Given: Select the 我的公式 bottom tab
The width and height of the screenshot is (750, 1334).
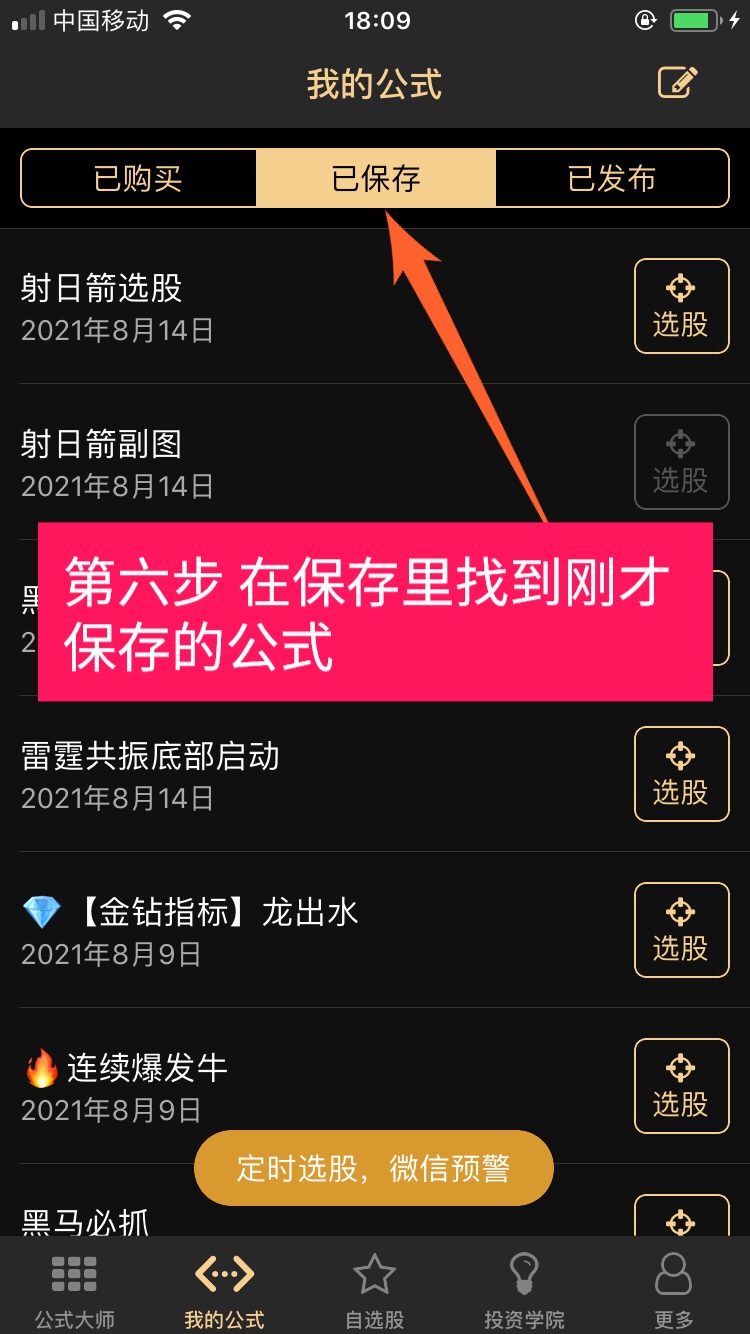Looking at the screenshot, I should tap(224, 1289).
